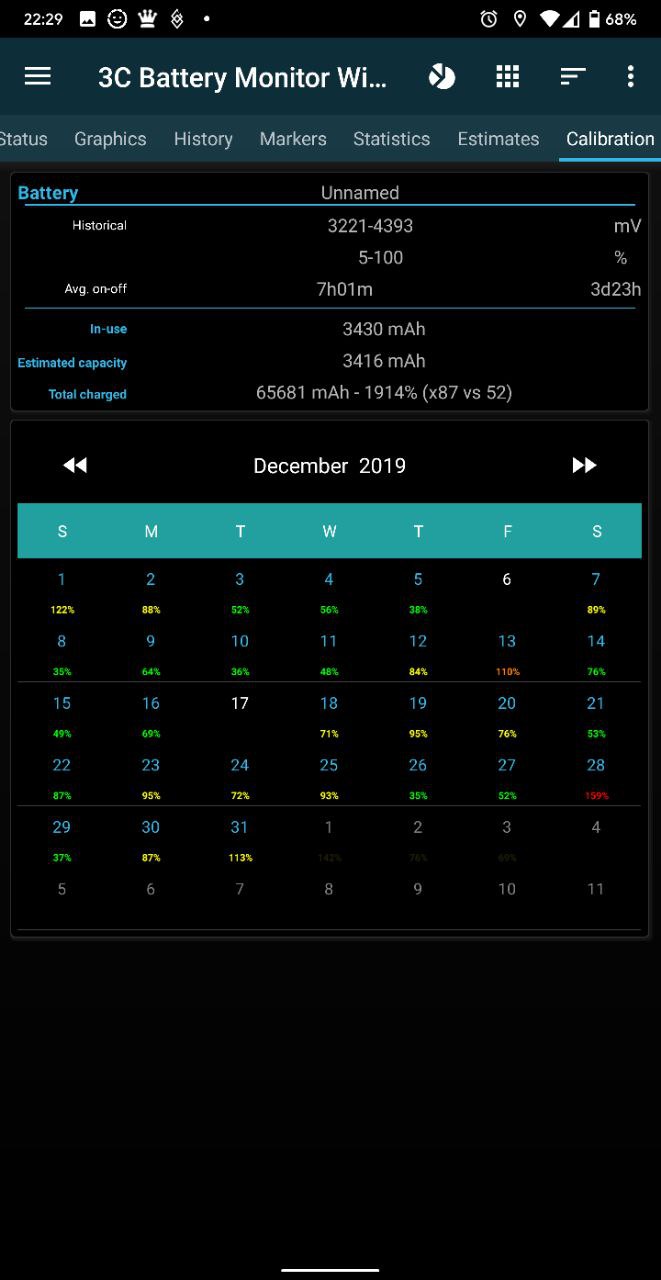Switch to the Statistics tab

391,139
